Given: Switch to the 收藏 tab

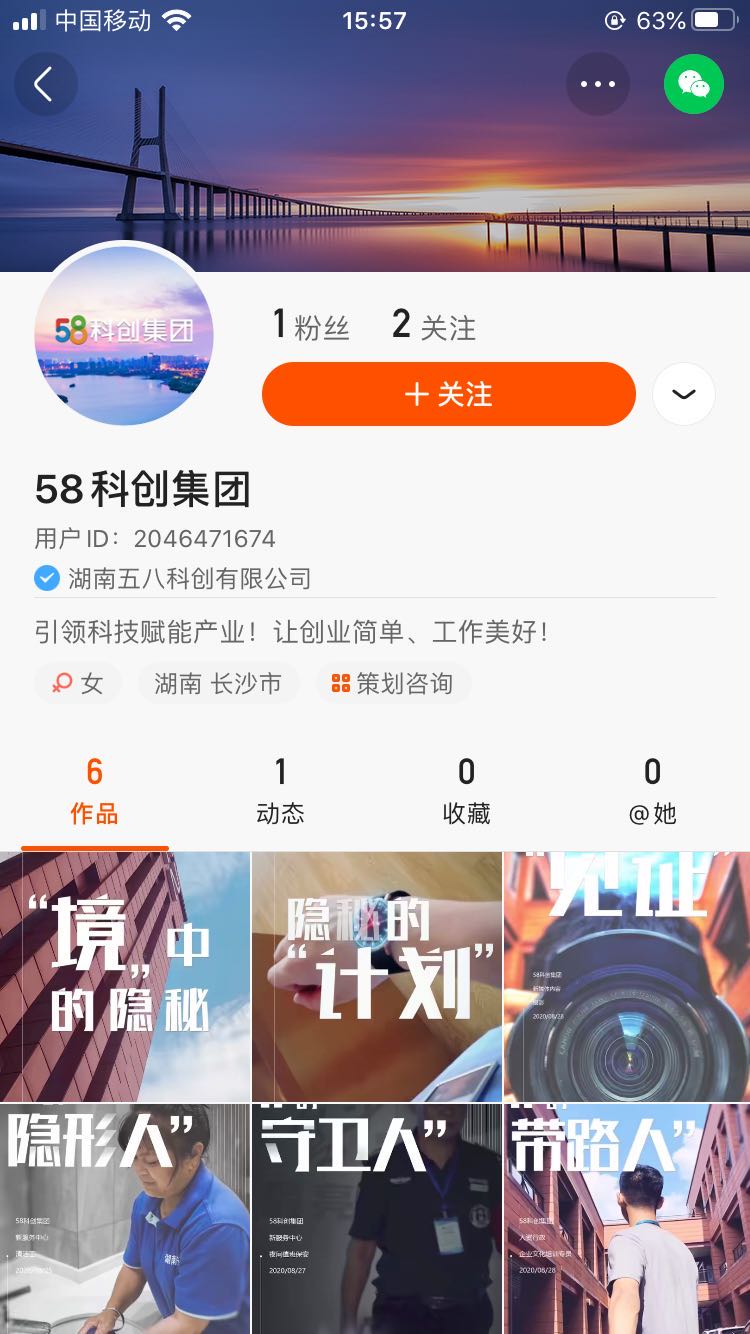Looking at the screenshot, I should pyautogui.click(x=466, y=791).
